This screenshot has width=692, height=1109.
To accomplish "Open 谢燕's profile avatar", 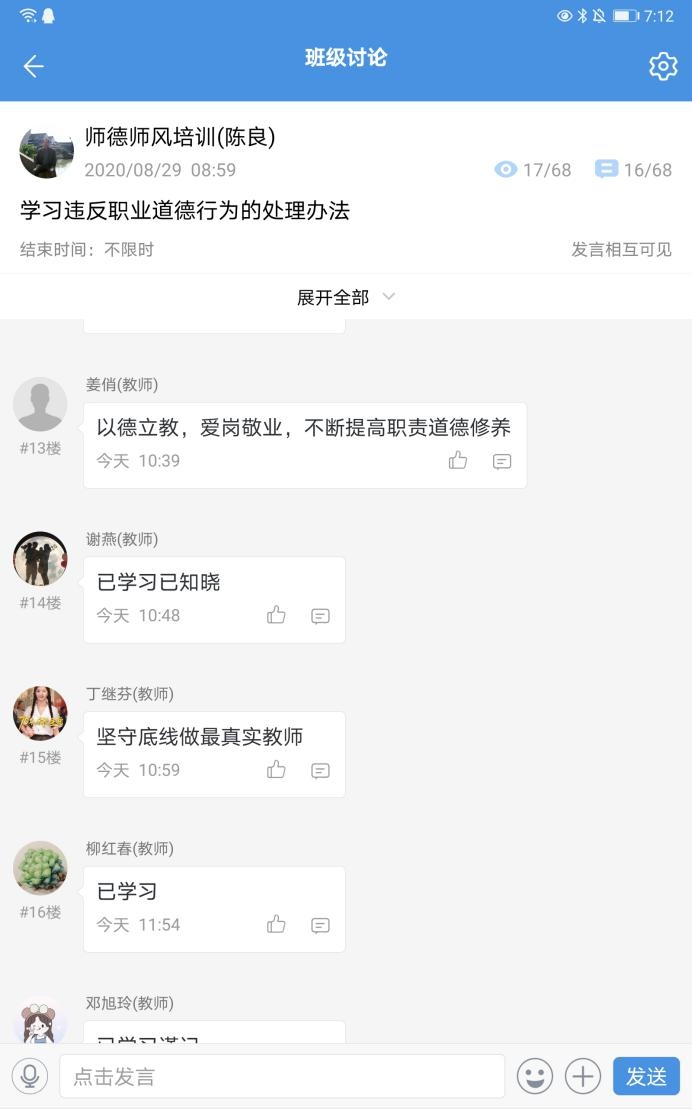I will coord(40,559).
